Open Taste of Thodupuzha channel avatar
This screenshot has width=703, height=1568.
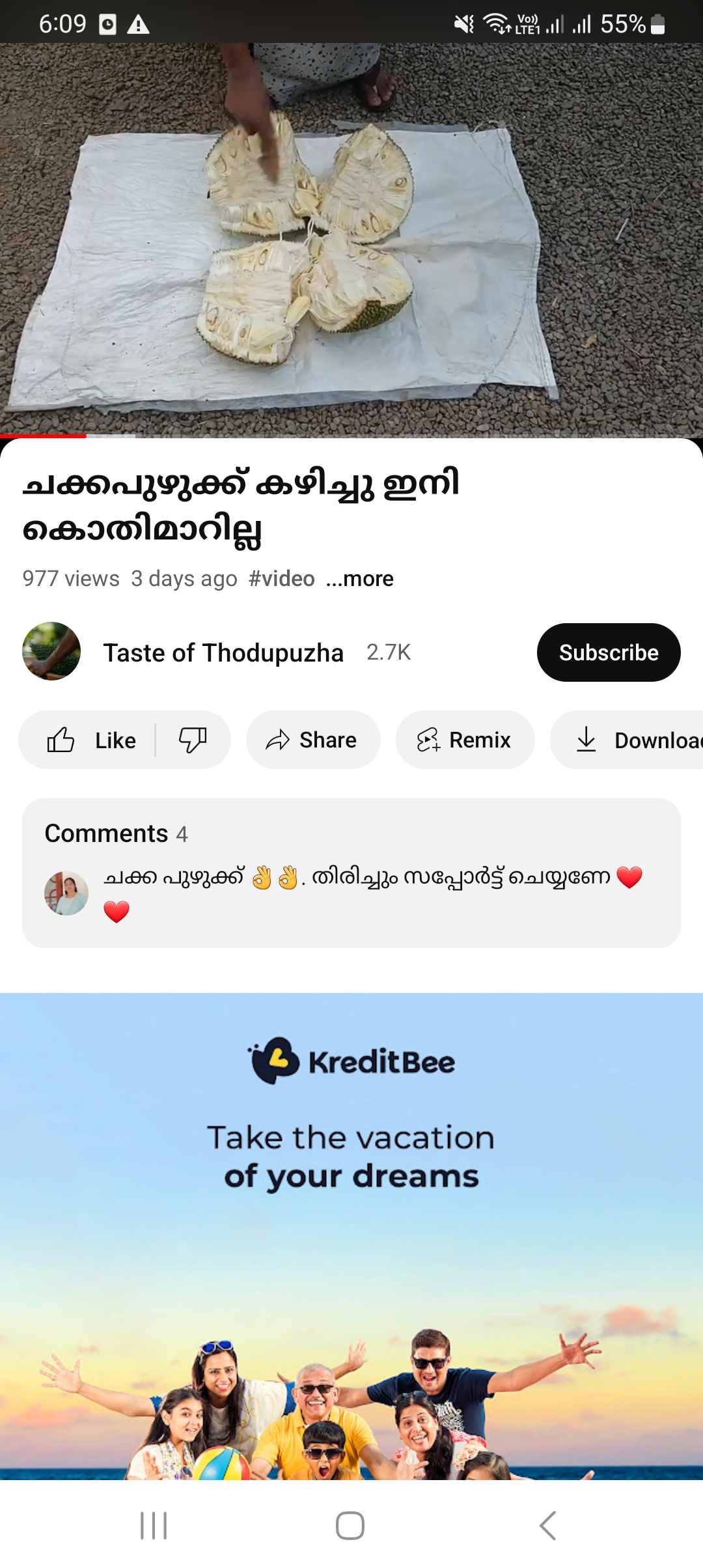coord(51,651)
